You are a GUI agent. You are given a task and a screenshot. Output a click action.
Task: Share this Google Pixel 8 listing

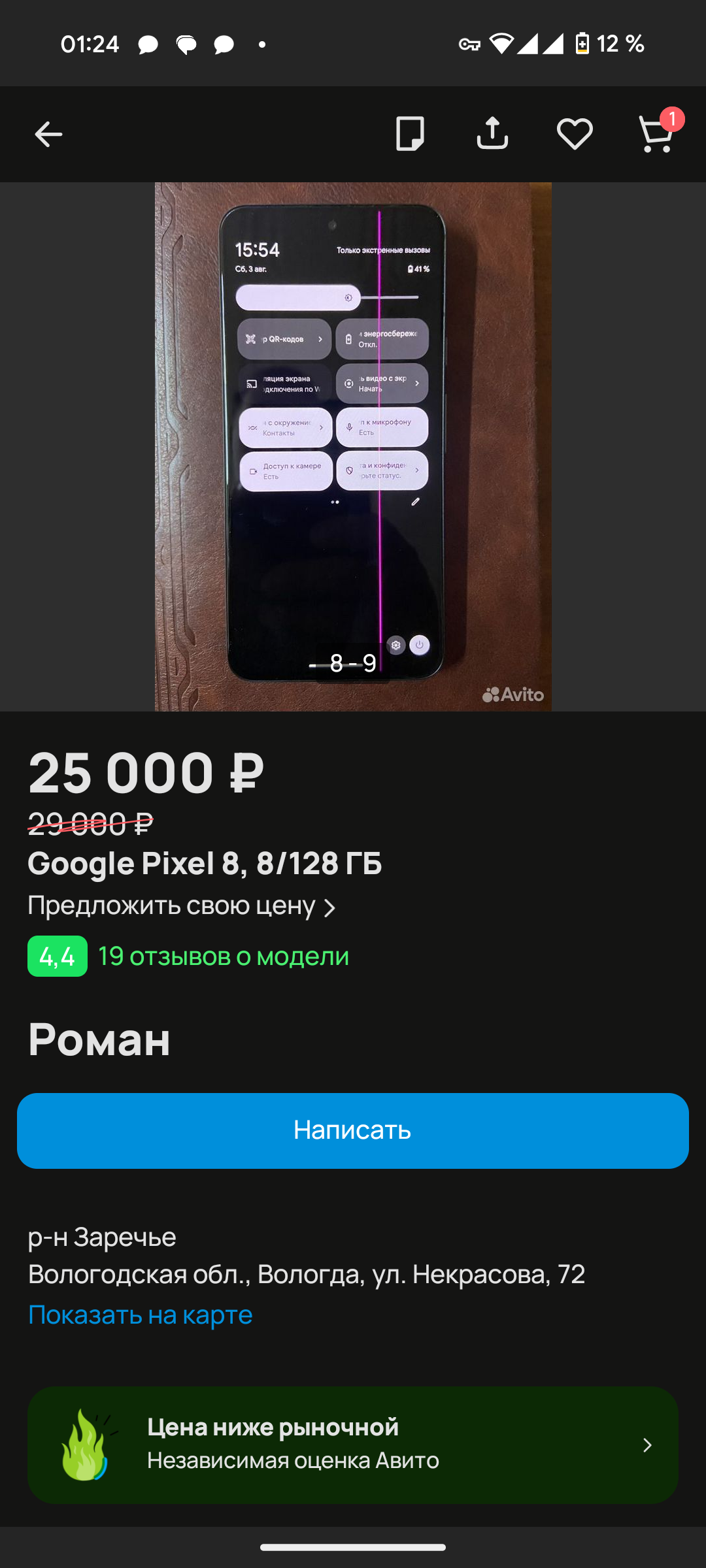coord(492,134)
